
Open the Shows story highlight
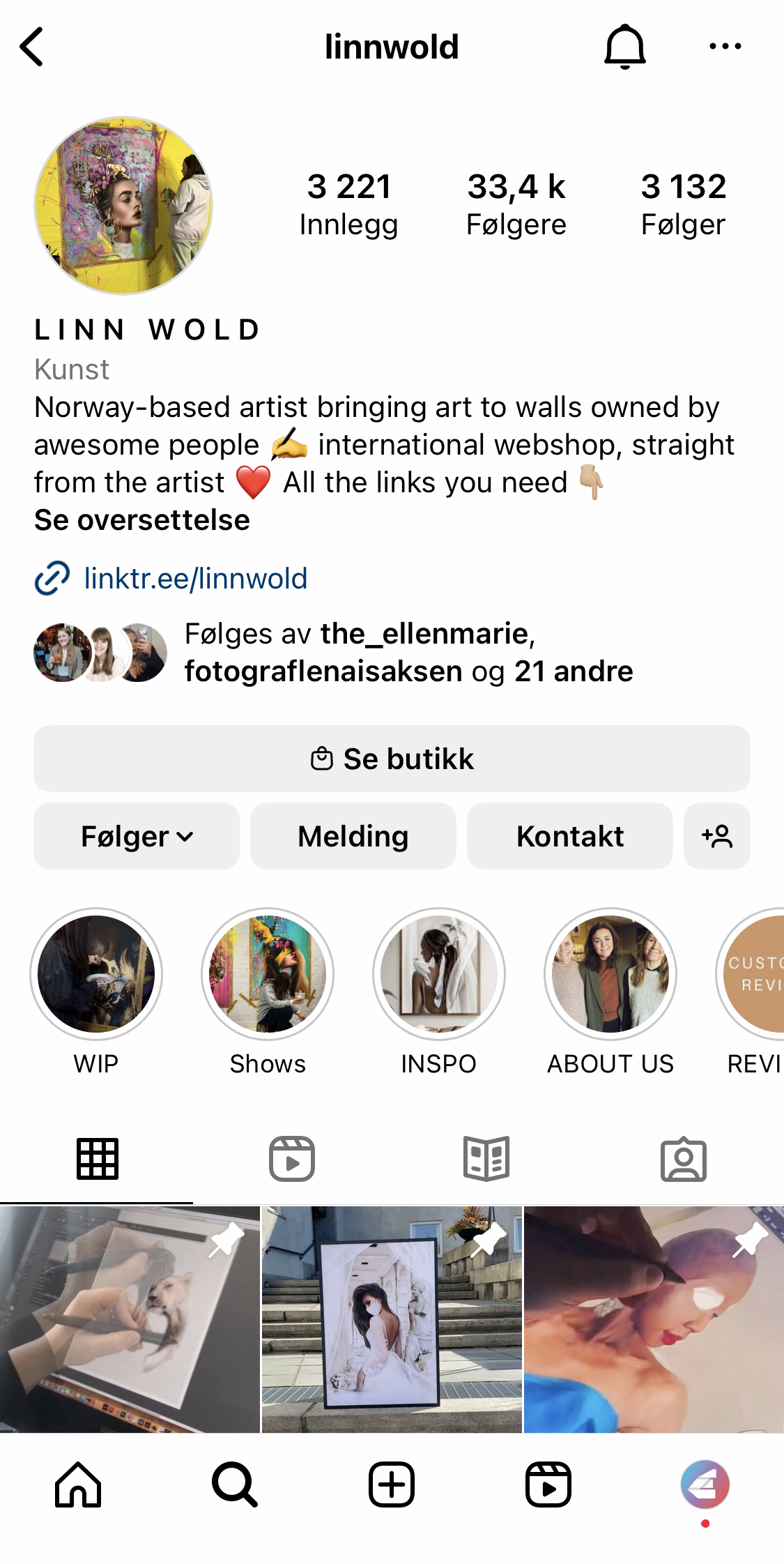click(268, 974)
